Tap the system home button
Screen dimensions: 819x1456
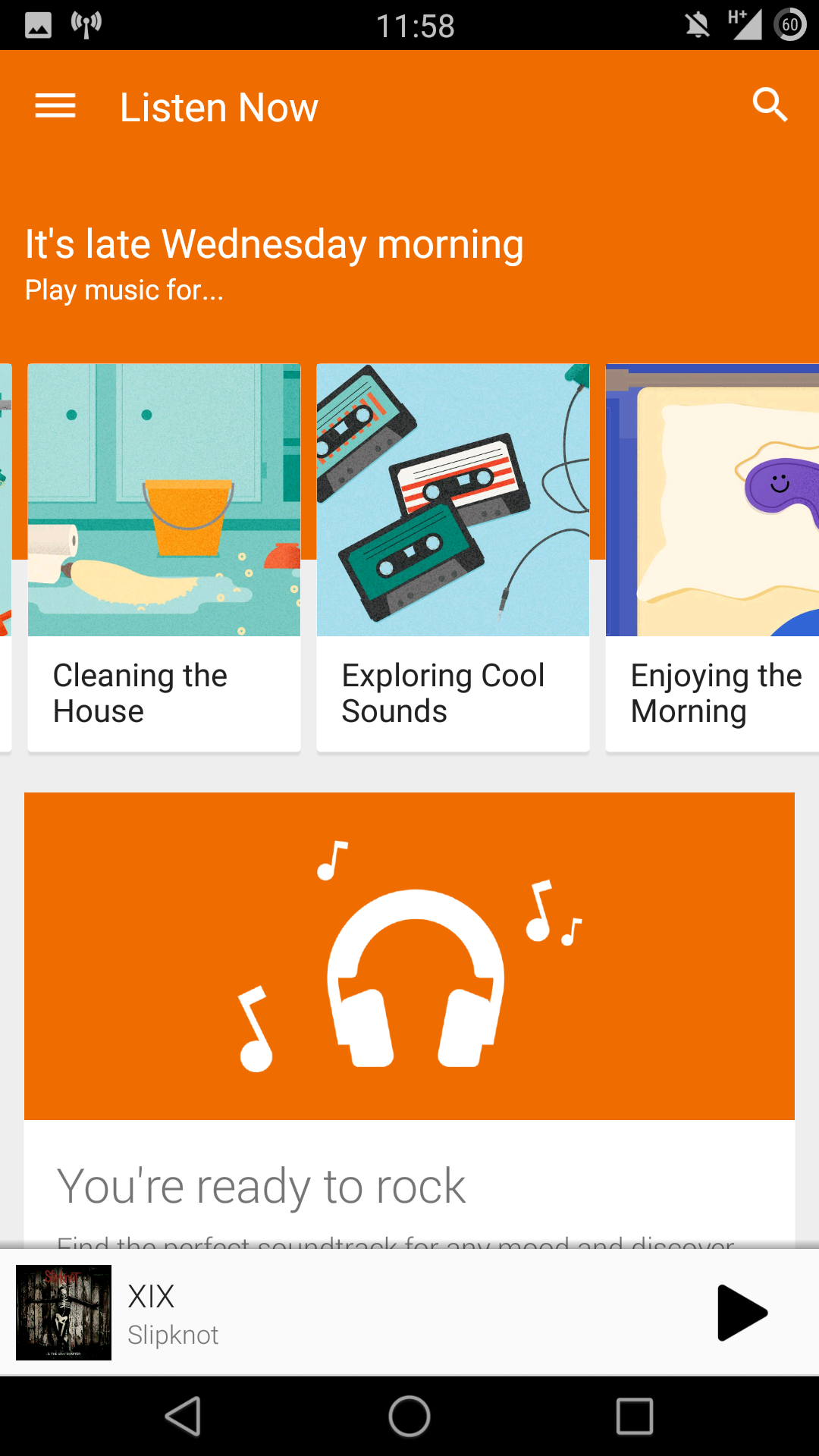pos(409,1416)
